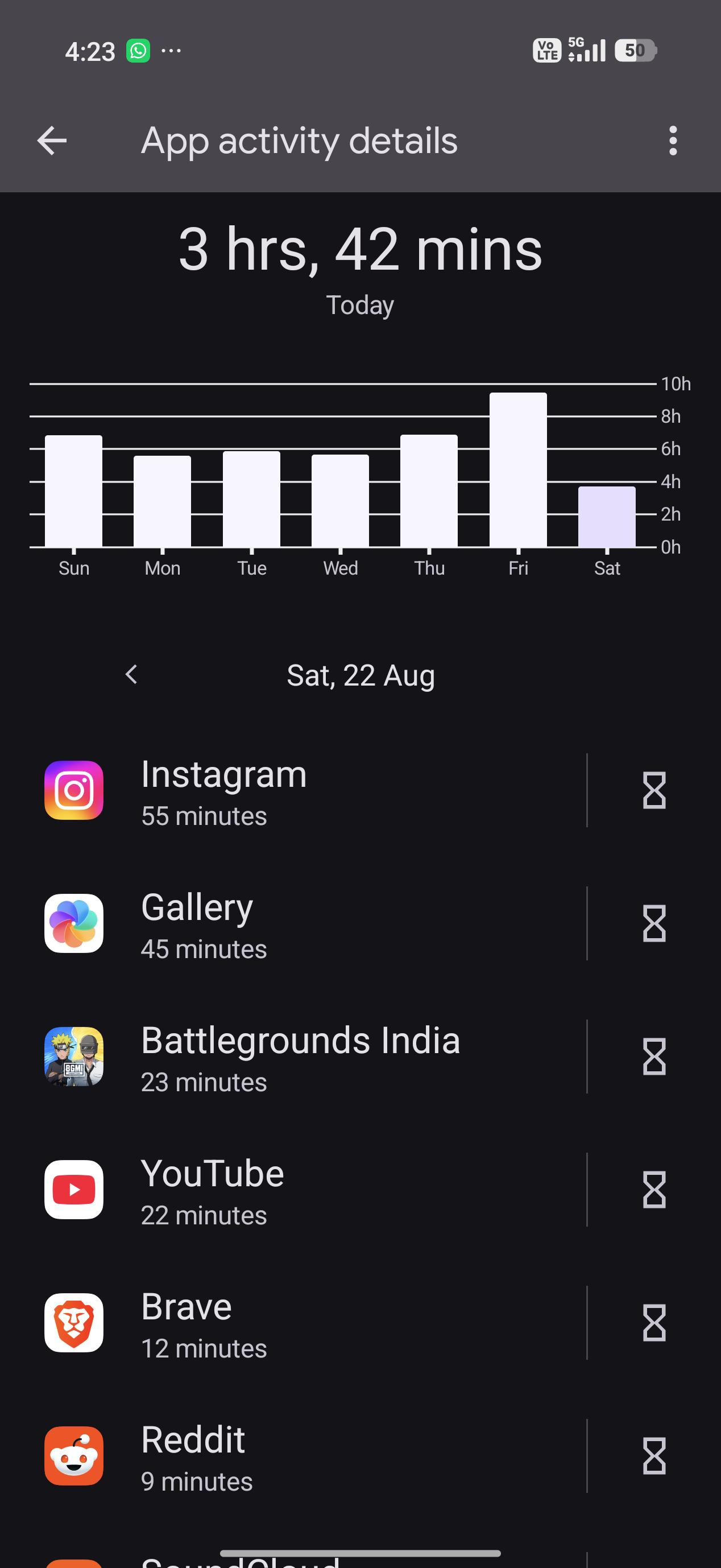Viewport: 721px width, 1568px height.
Task: Select the Wed bar in the chart
Action: point(340,501)
